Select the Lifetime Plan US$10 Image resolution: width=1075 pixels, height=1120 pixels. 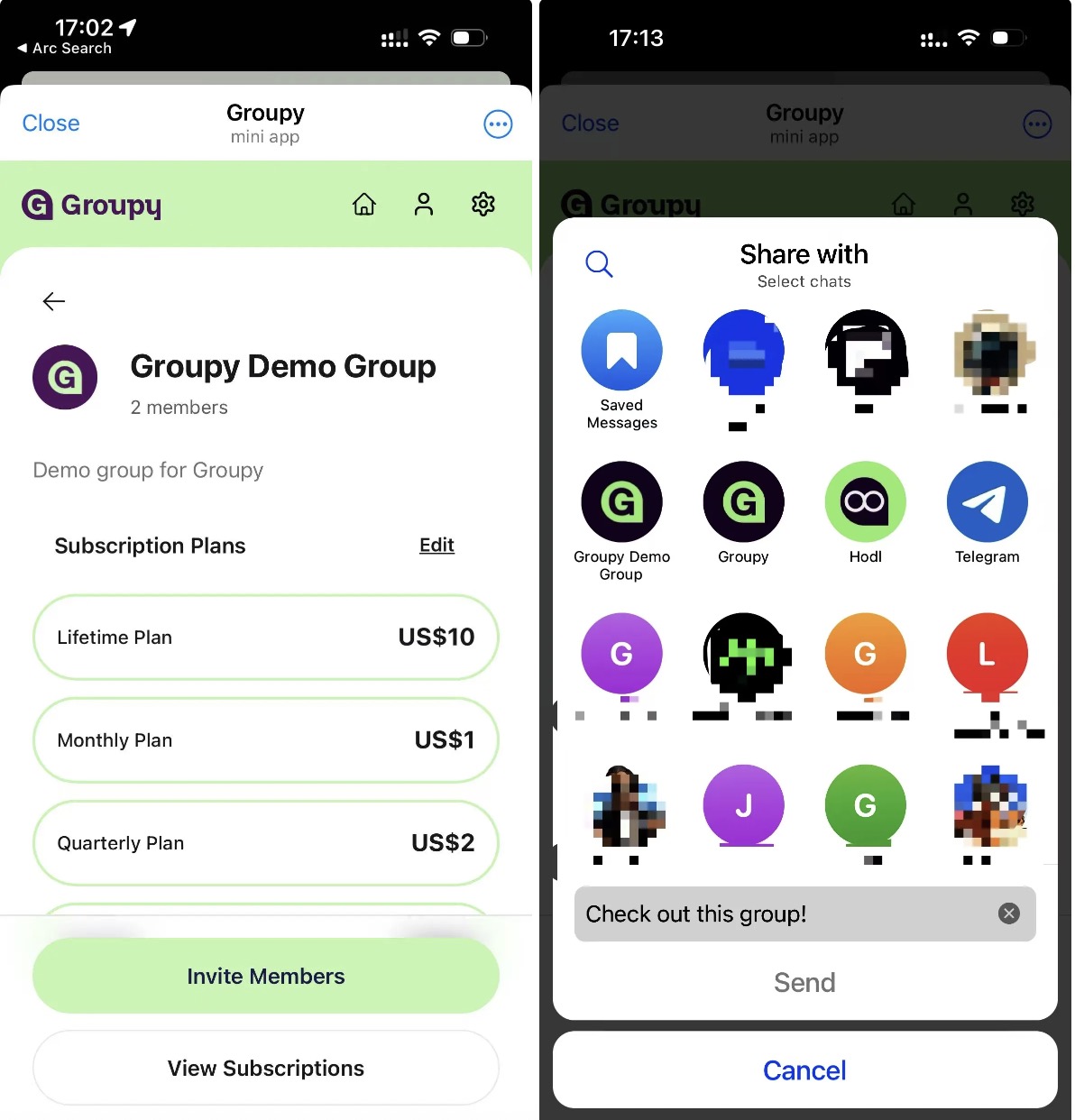265,637
